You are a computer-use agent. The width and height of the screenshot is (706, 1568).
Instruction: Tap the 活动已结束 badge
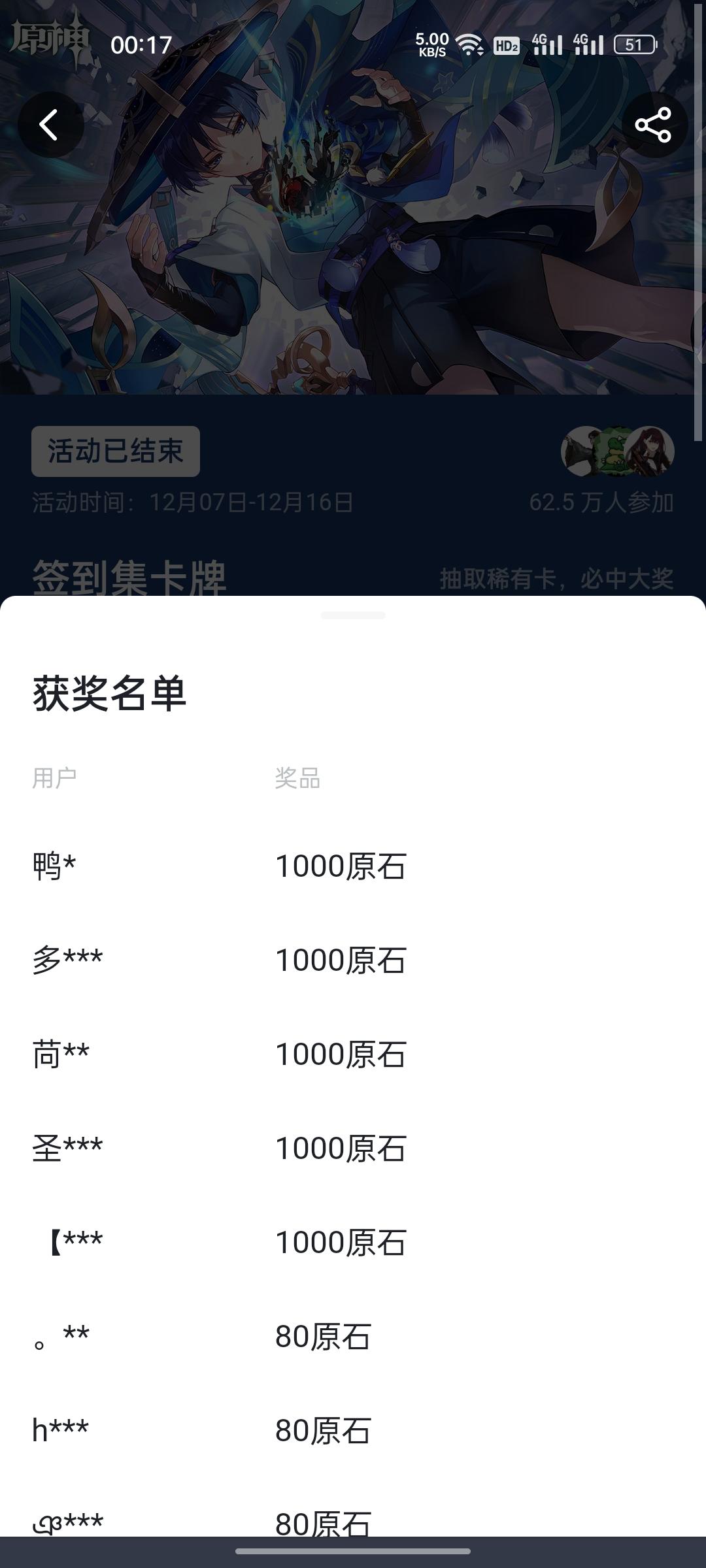(115, 451)
